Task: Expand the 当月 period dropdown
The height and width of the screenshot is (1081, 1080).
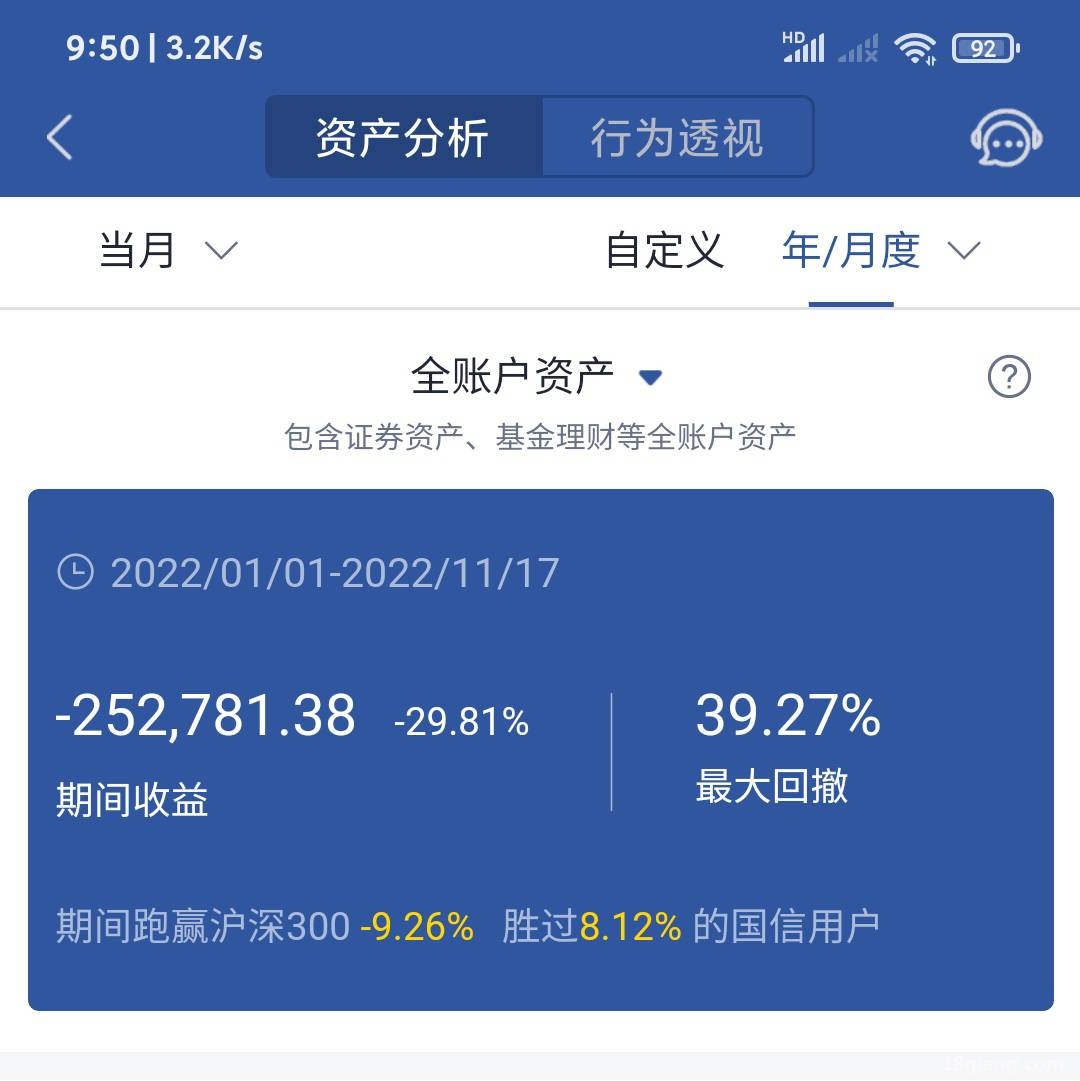Action: pyautogui.click(x=168, y=250)
